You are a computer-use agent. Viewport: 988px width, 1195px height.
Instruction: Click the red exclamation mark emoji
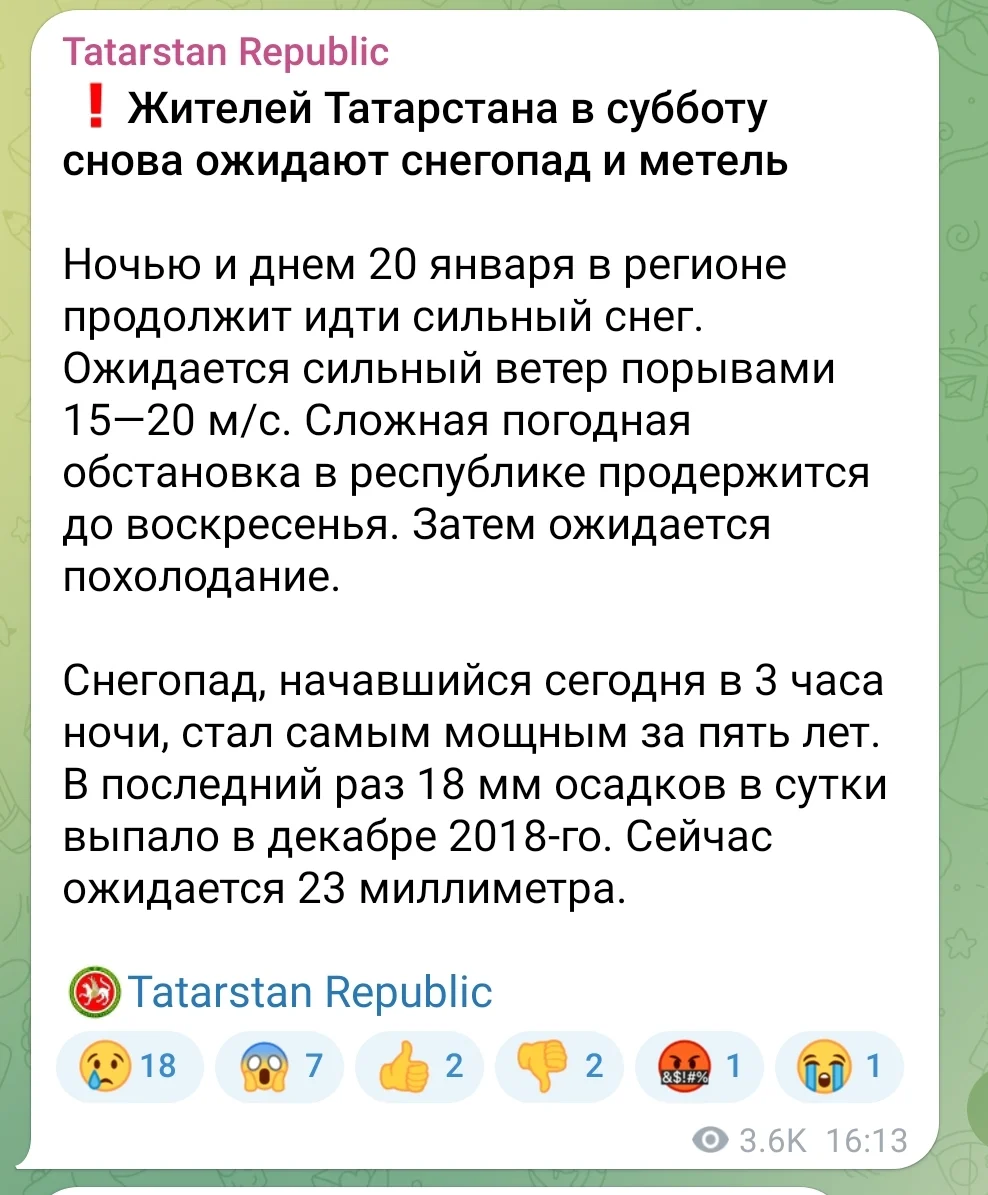[x=96, y=111]
